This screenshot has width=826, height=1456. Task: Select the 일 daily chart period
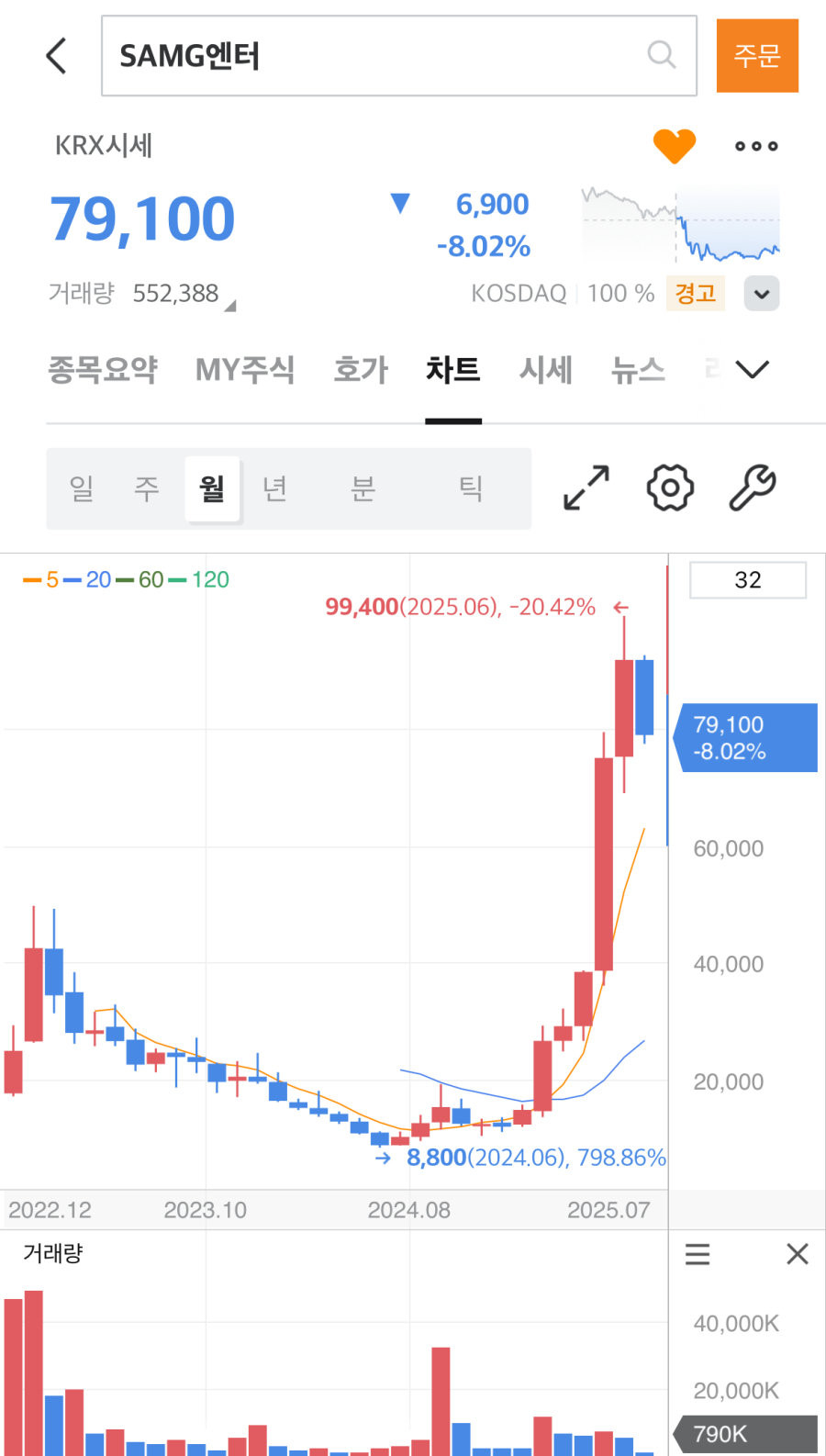82,488
